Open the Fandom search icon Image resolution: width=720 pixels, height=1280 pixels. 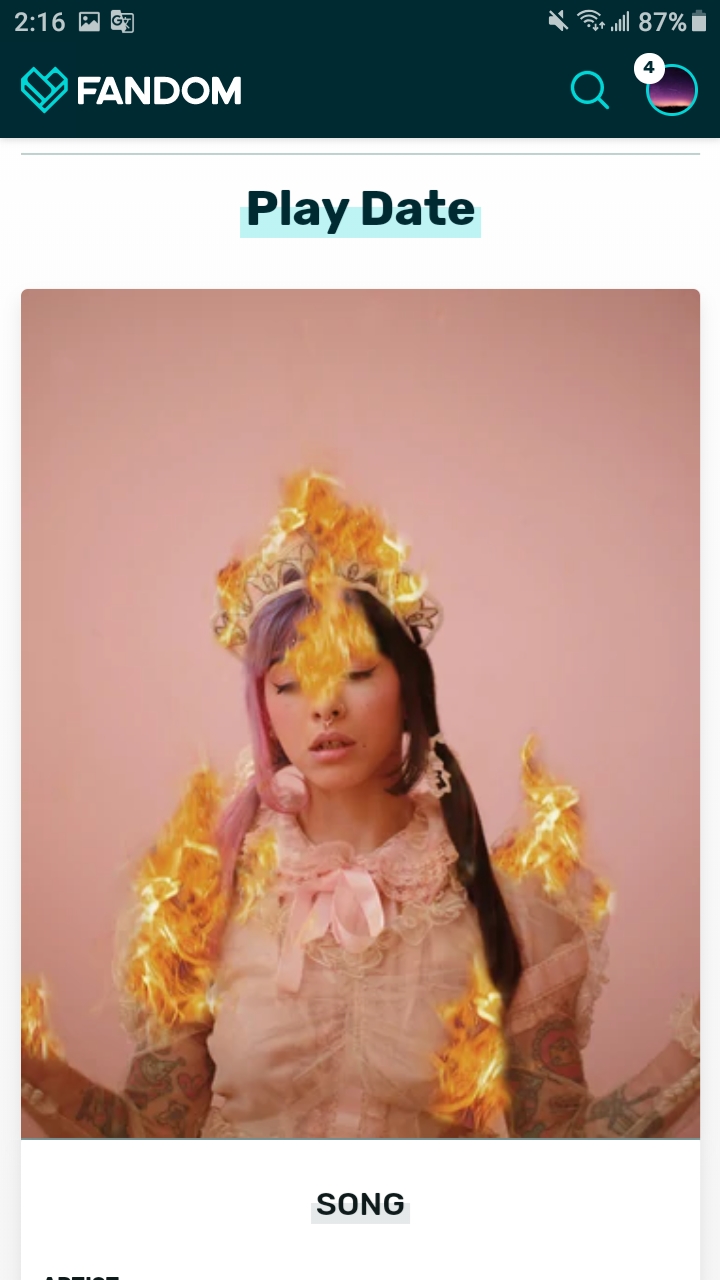589,90
